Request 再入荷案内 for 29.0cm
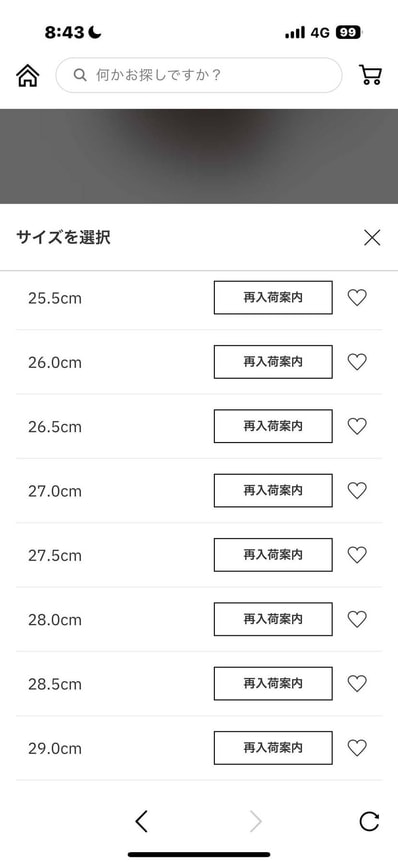Image resolution: width=398 pixels, height=865 pixels. click(273, 747)
